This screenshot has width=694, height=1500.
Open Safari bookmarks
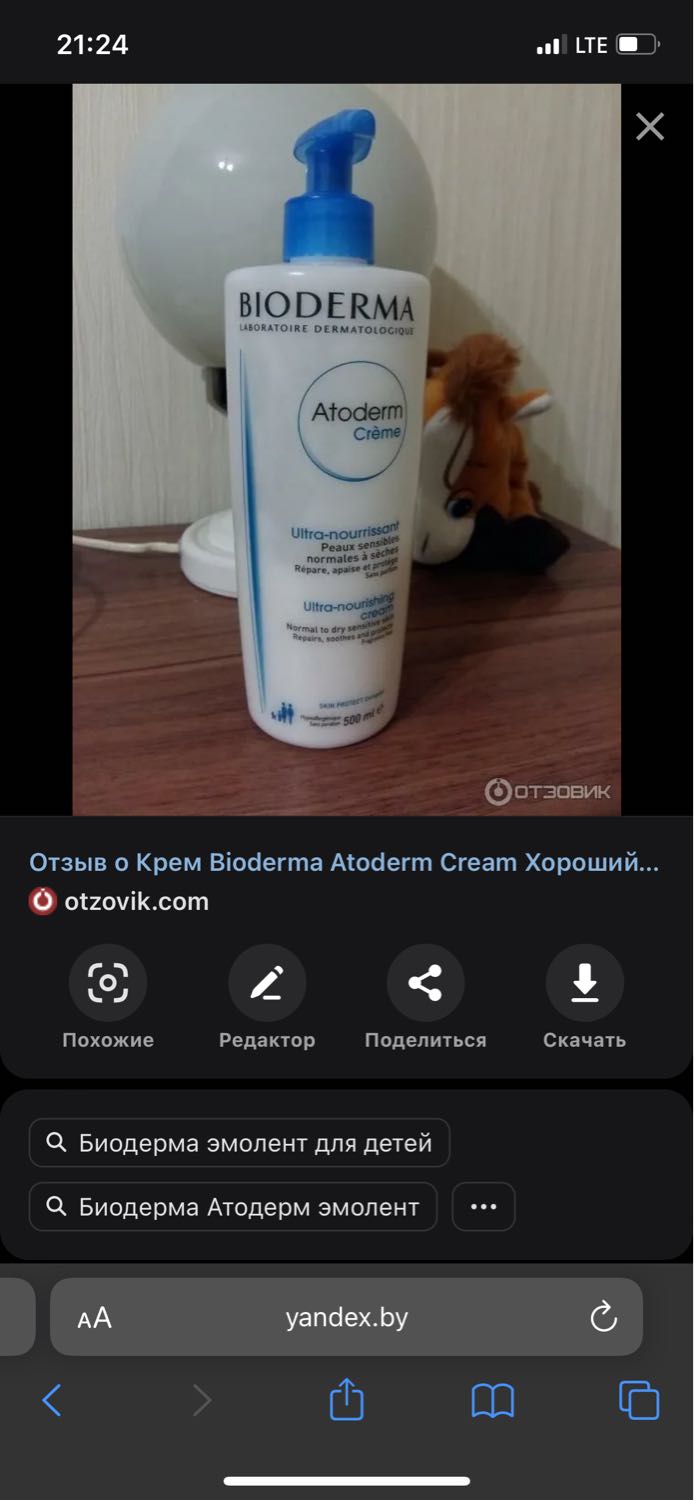[492, 1400]
